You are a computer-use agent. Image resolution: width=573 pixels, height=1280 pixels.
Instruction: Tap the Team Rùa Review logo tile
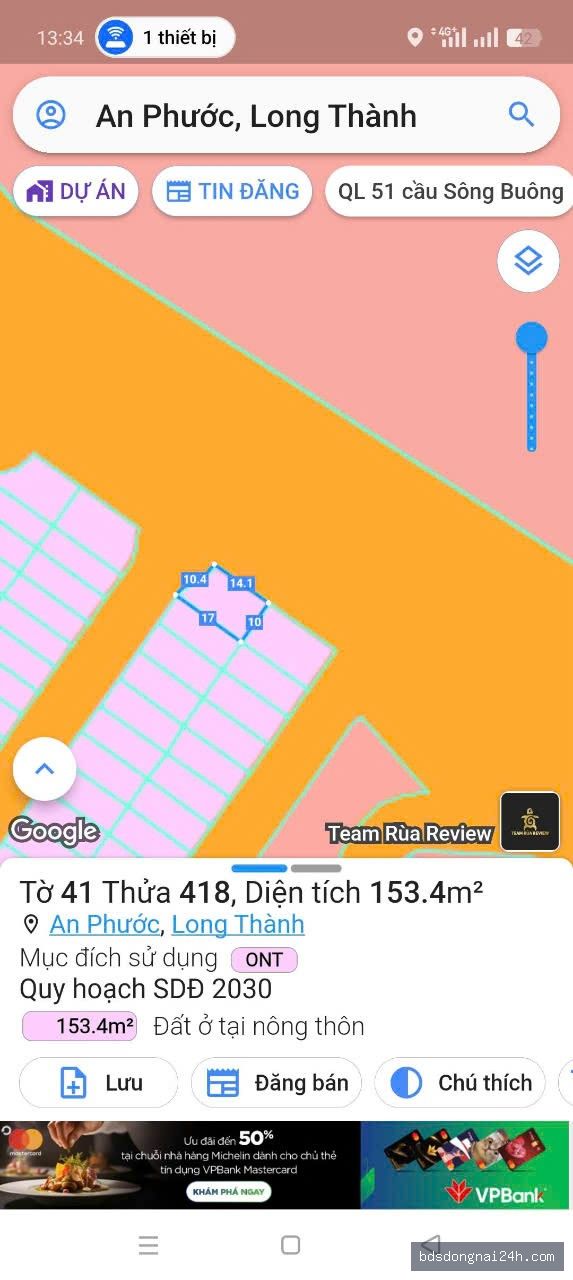530,822
